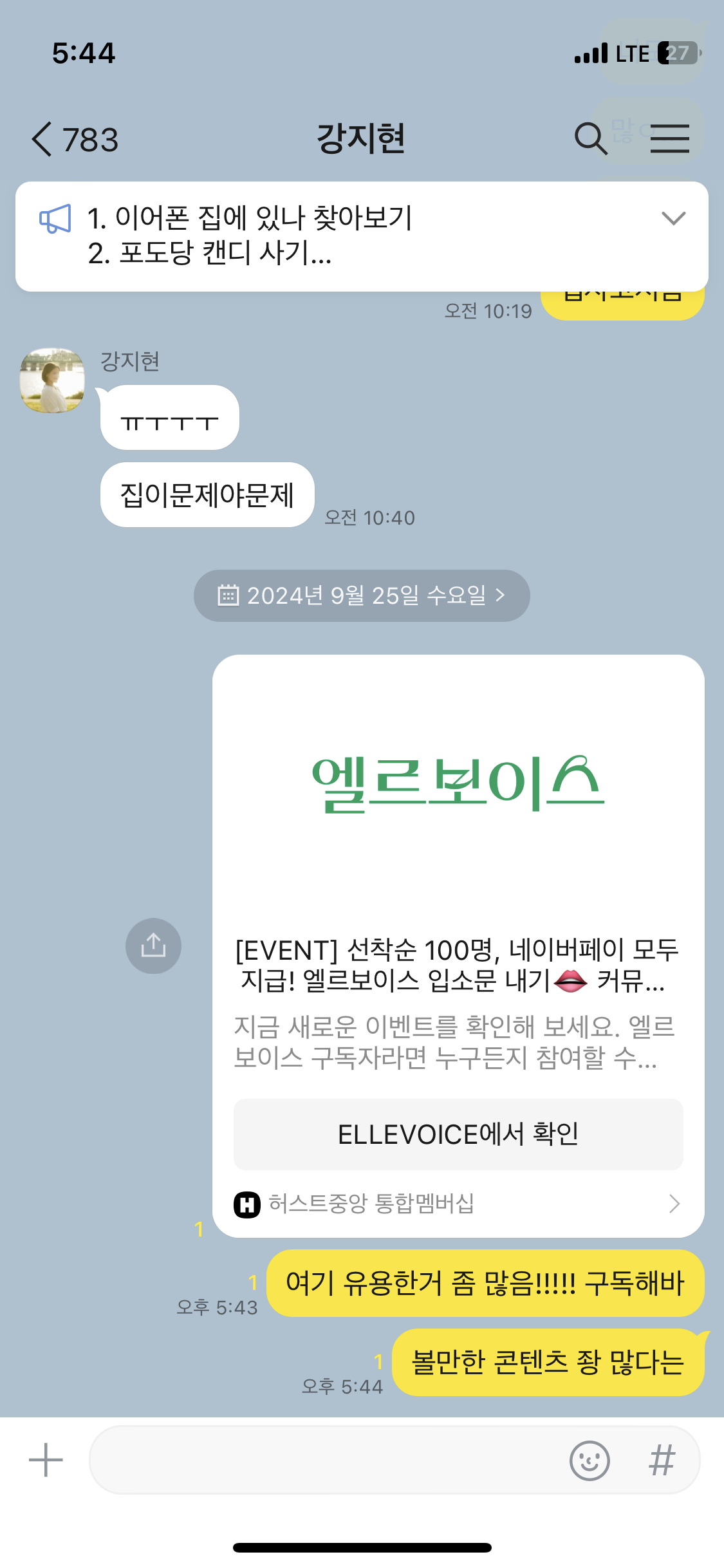Open the hashtag search
The height and width of the screenshot is (1568, 724).
click(662, 1460)
